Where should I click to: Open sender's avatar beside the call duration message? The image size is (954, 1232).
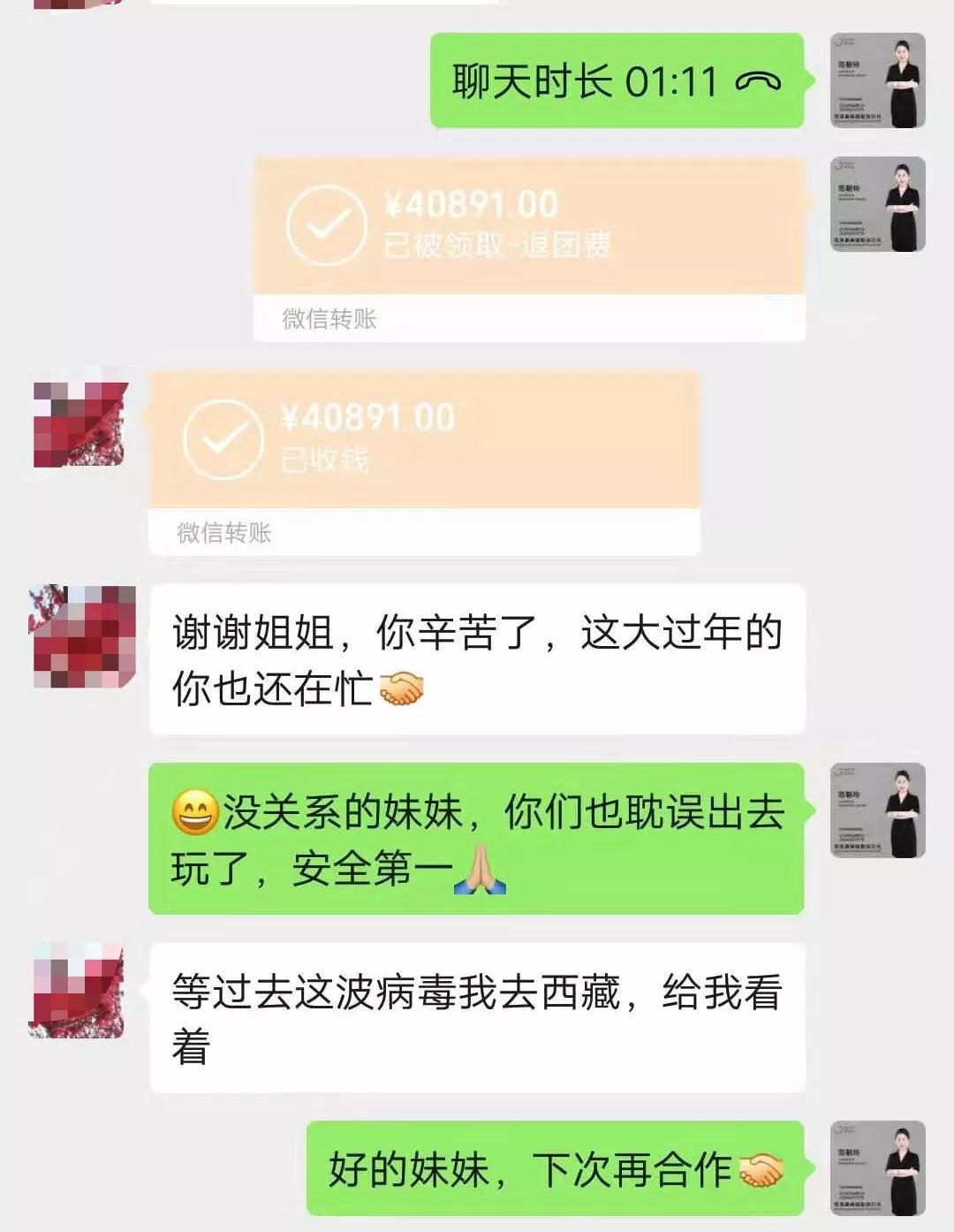coord(877,80)
